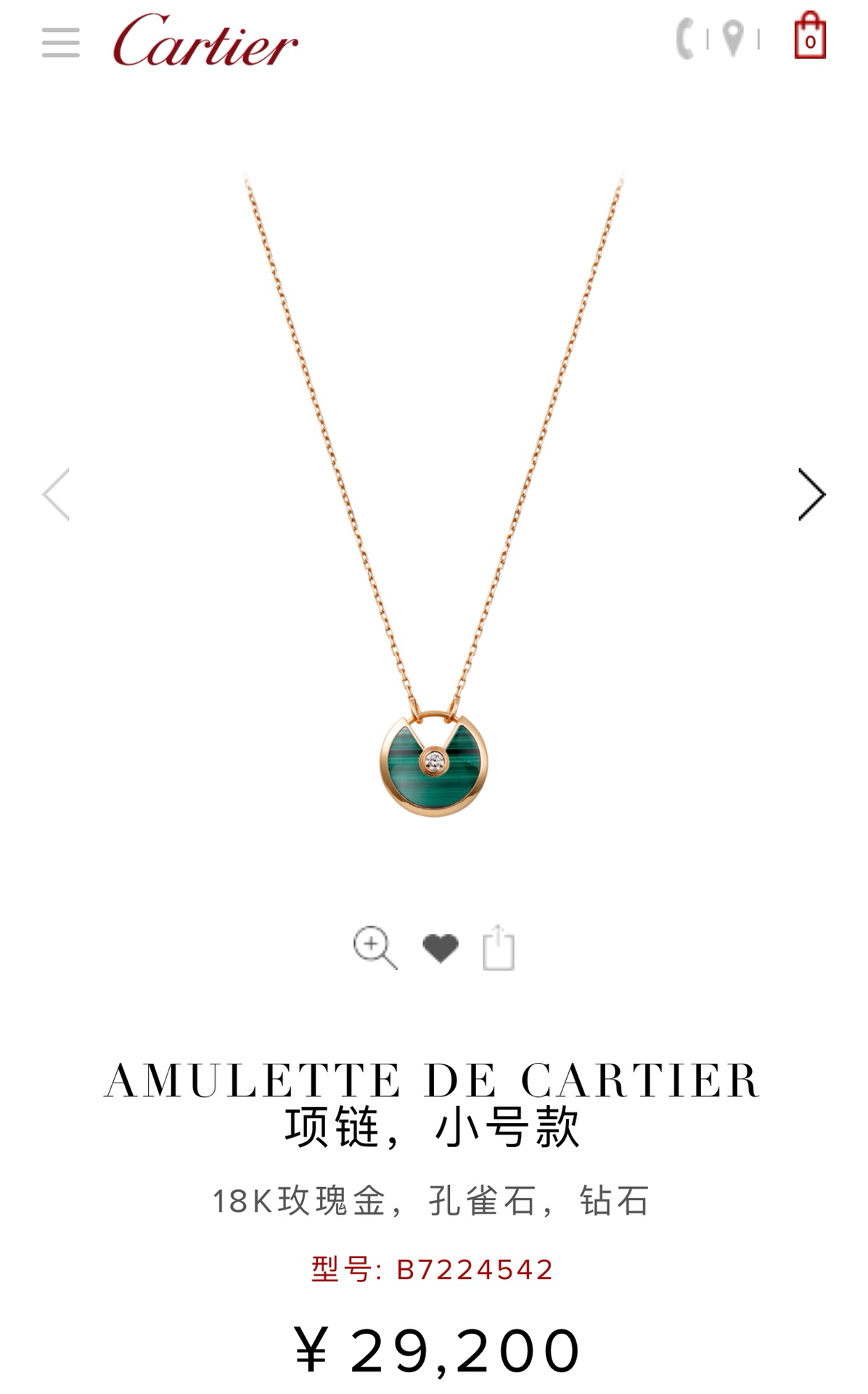Open the shopping bag
The width and height of the screenshot is (868, 1394).
click(810, 38)
